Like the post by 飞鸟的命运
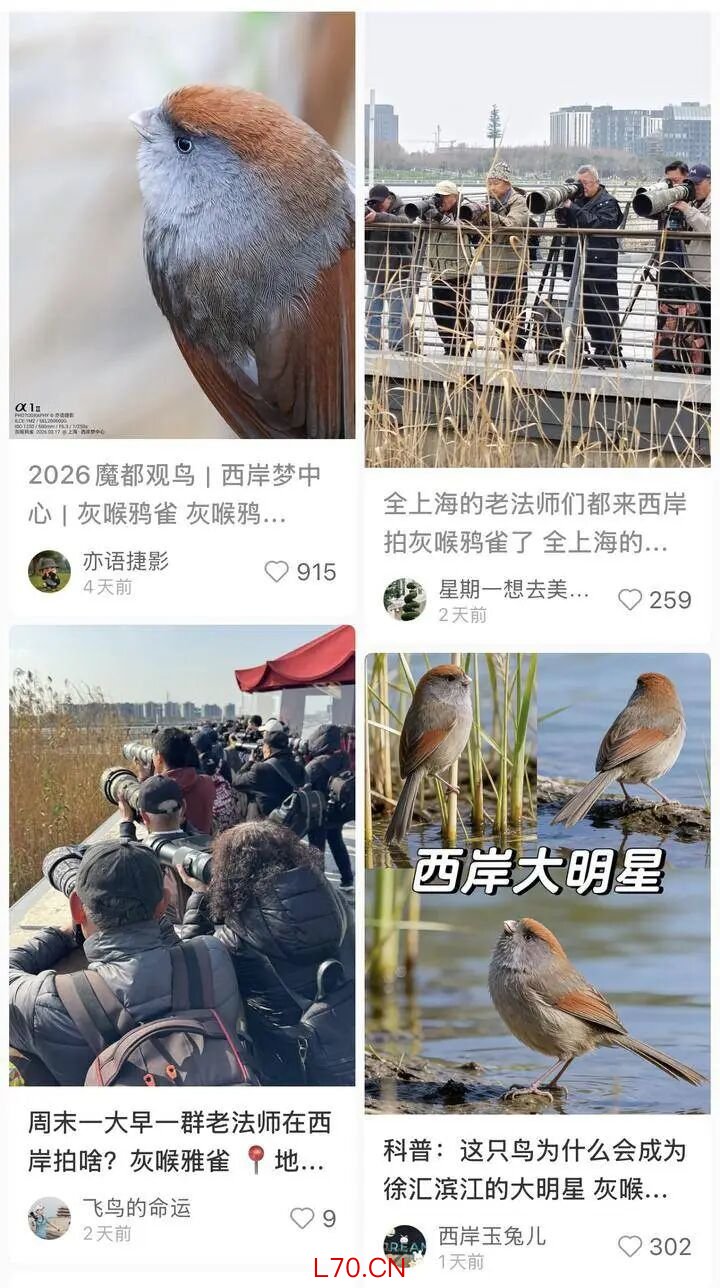Image resolution: width=720 pixels, height=1288 pixels. (302, 1218)
